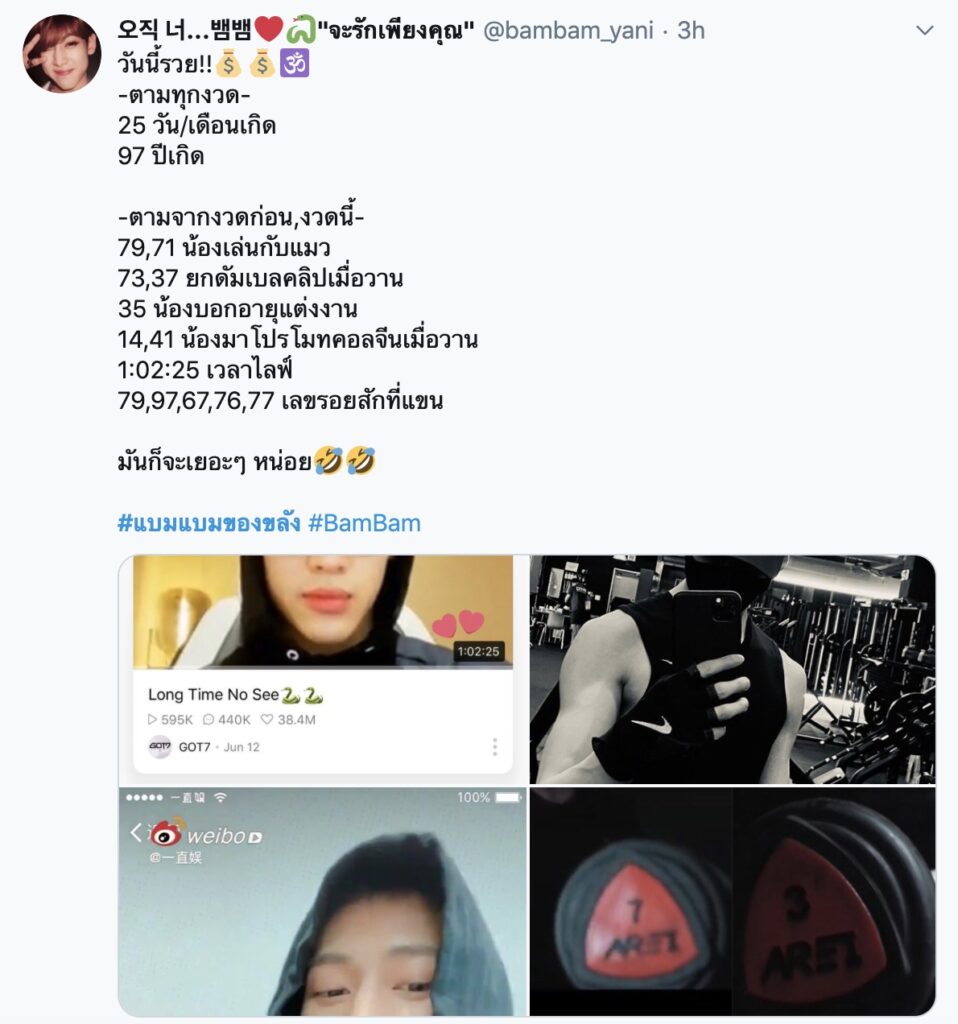Open the tweet options chevron menu
958x1024 pixels.
[924, 31]
